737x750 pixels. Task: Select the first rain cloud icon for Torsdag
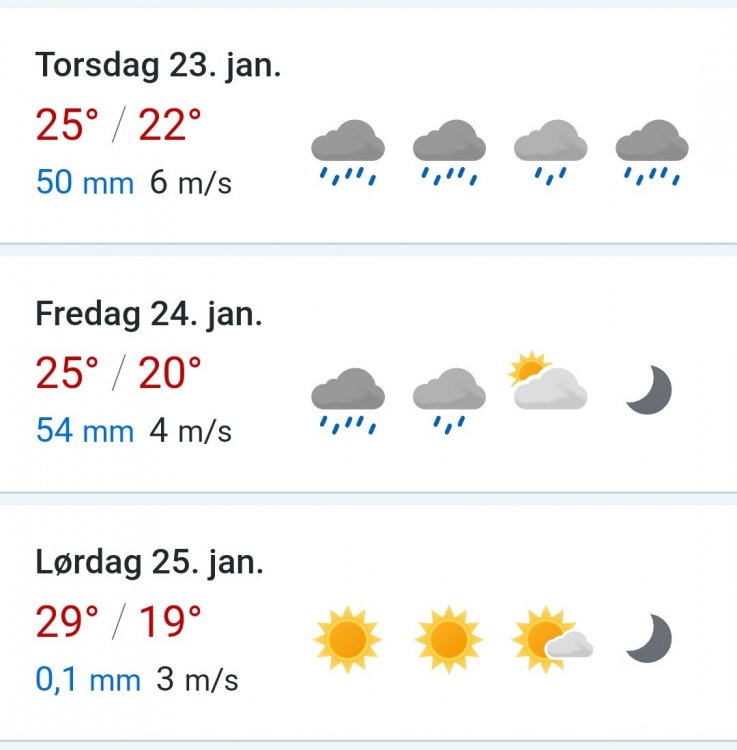click(x=348, y=150)
